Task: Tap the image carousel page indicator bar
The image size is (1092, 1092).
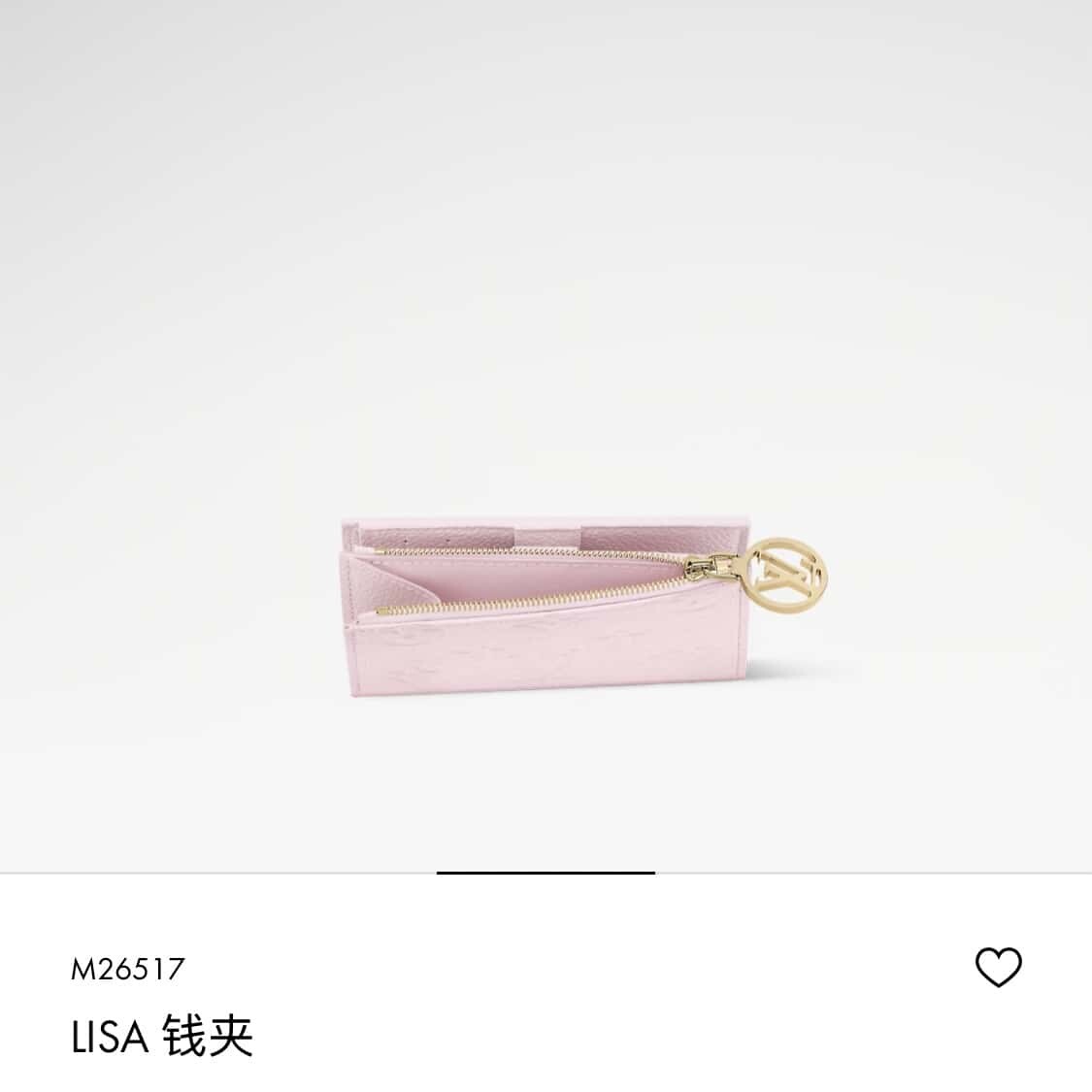Action: (546, 873)
